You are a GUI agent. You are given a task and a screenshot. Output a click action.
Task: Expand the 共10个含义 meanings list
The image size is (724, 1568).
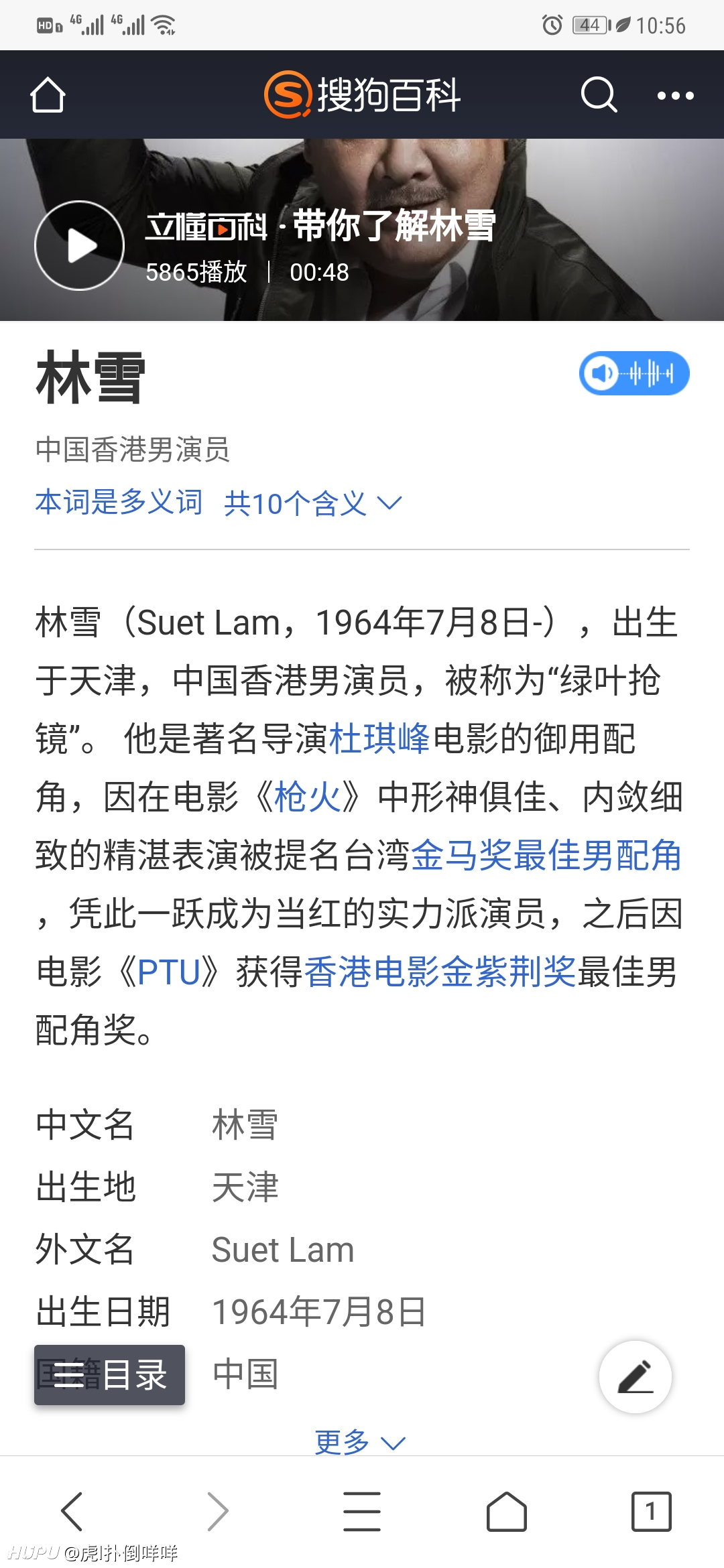(312, 503)
